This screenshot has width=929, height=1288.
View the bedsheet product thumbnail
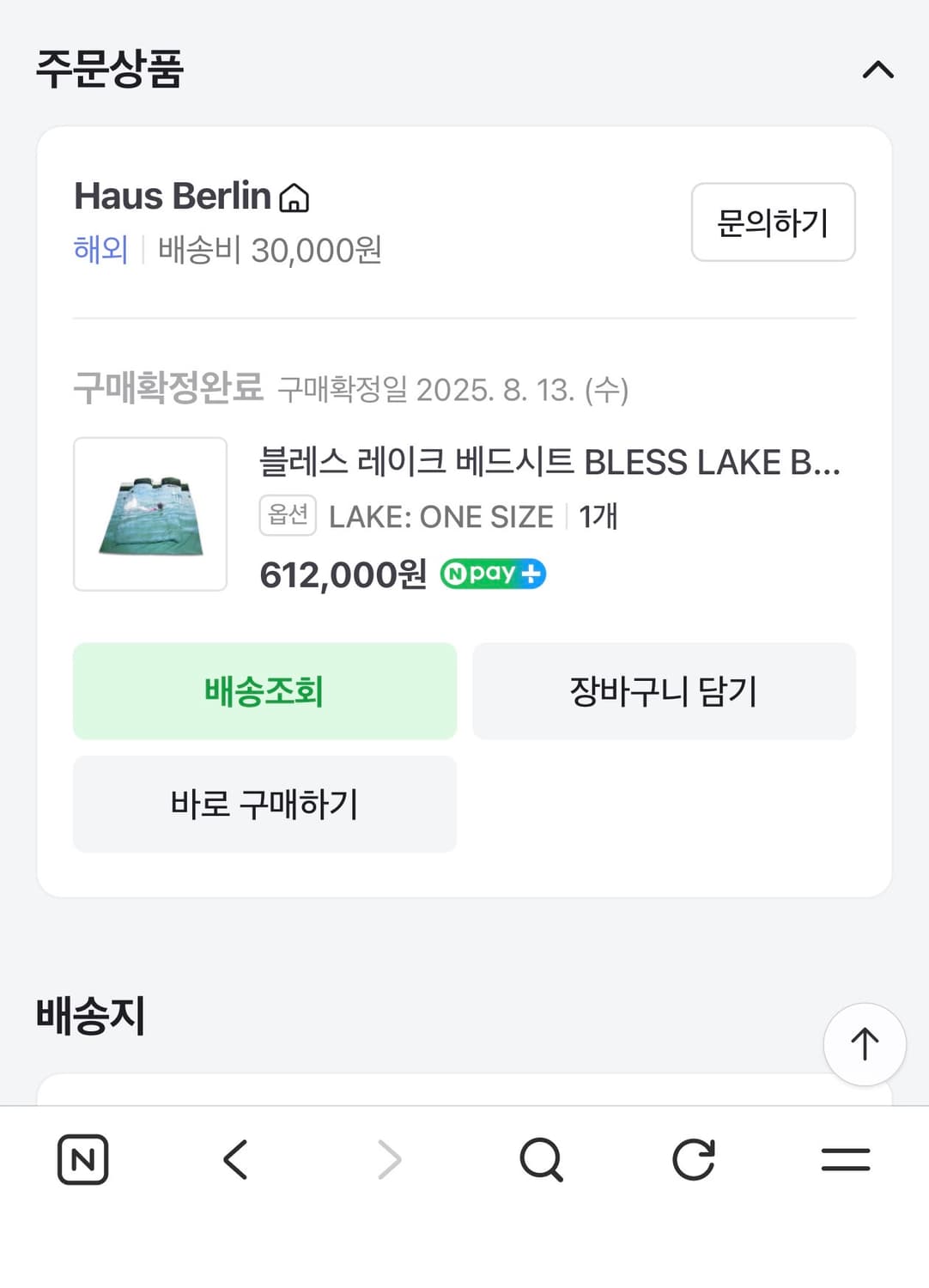pyautogui.click(x=149, y=513)
